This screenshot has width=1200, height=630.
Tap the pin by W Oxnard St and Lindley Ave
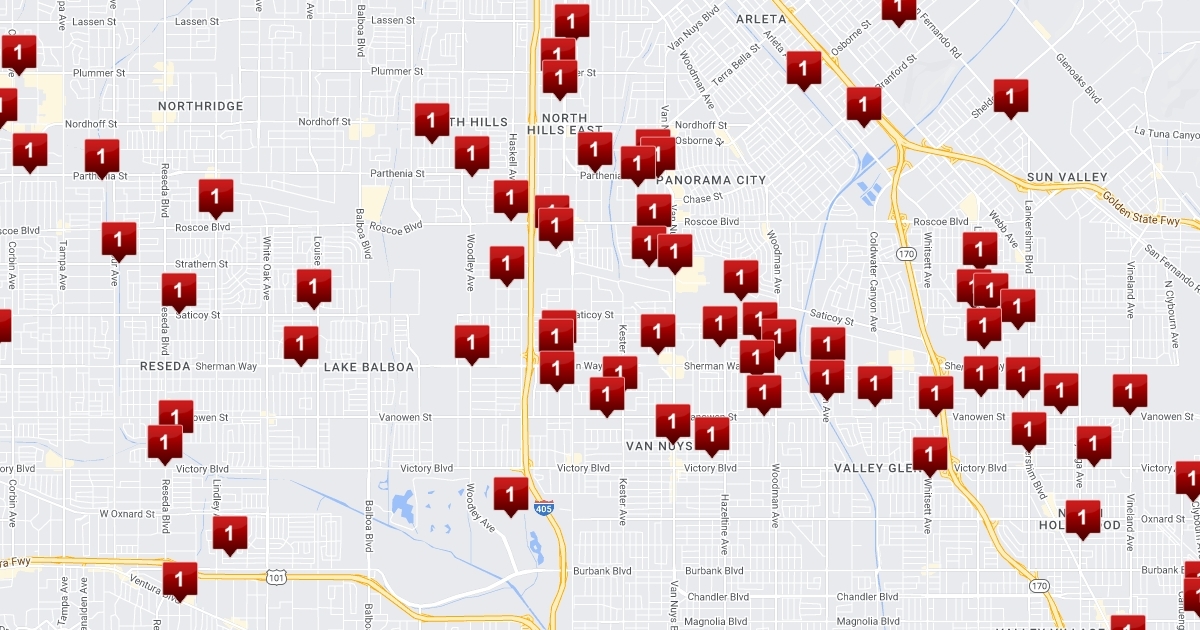tap(230, 533)
